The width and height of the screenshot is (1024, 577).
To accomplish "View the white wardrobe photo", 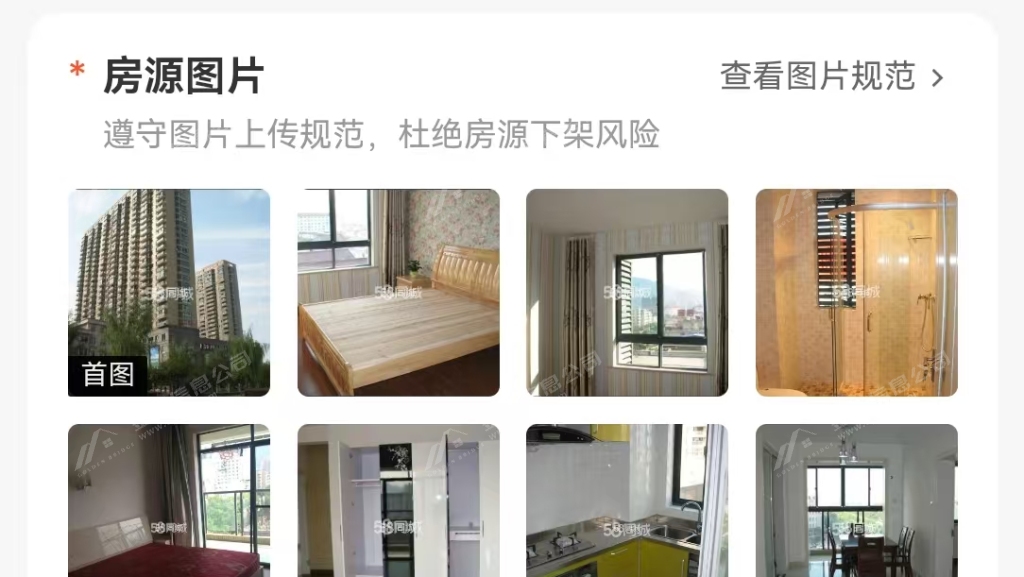I will pos(398,500).
